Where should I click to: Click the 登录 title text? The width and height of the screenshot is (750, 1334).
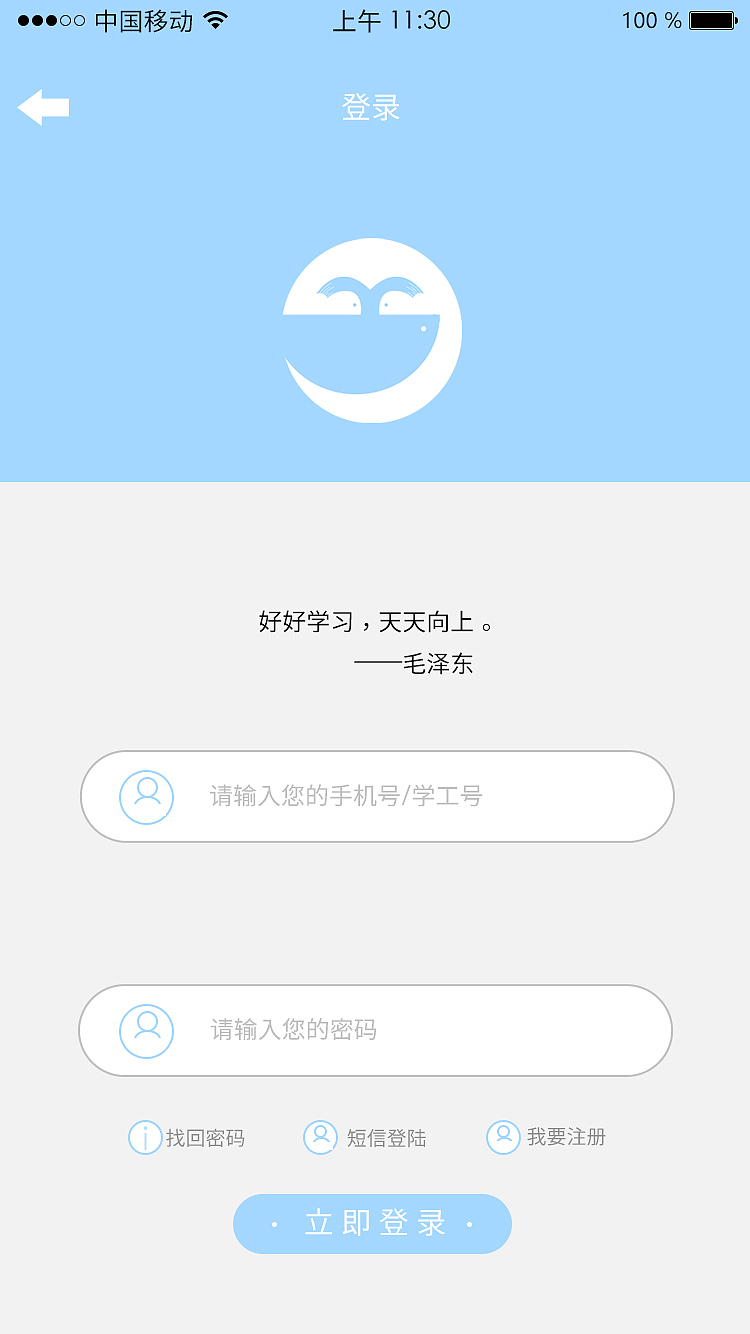(372, 107)
